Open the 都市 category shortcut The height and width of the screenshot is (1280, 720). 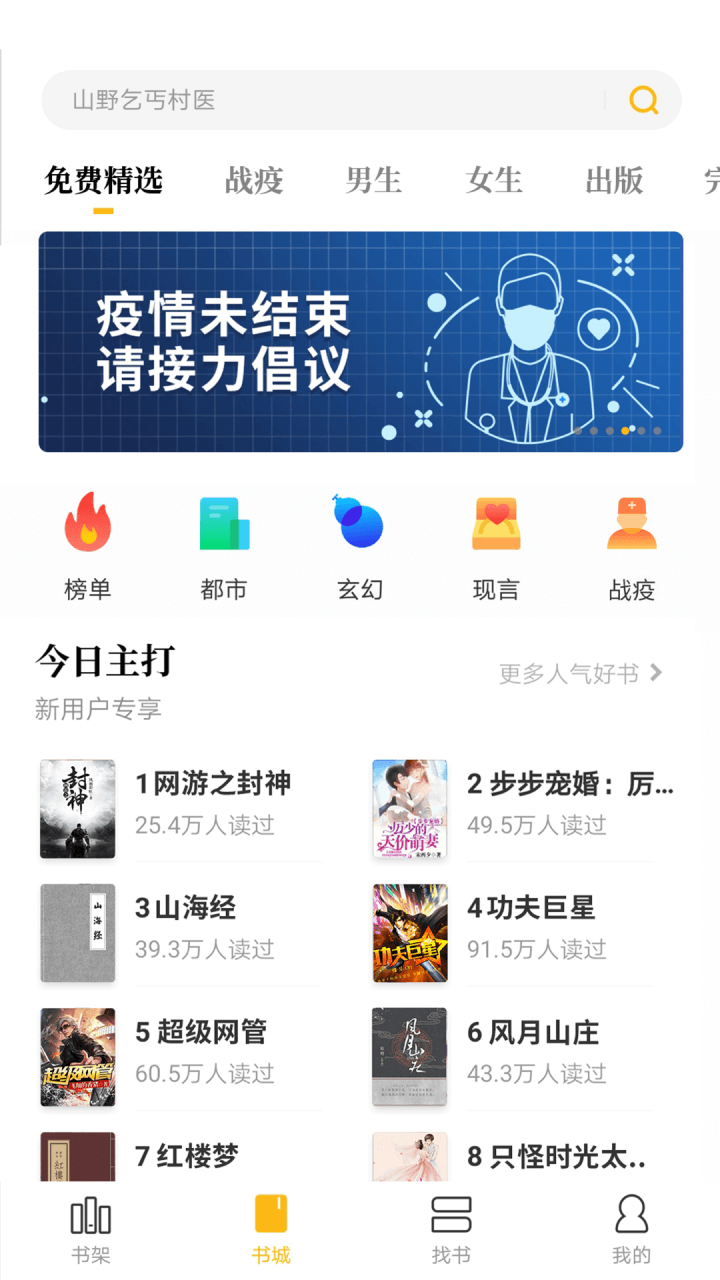click(x=224, y=547)
